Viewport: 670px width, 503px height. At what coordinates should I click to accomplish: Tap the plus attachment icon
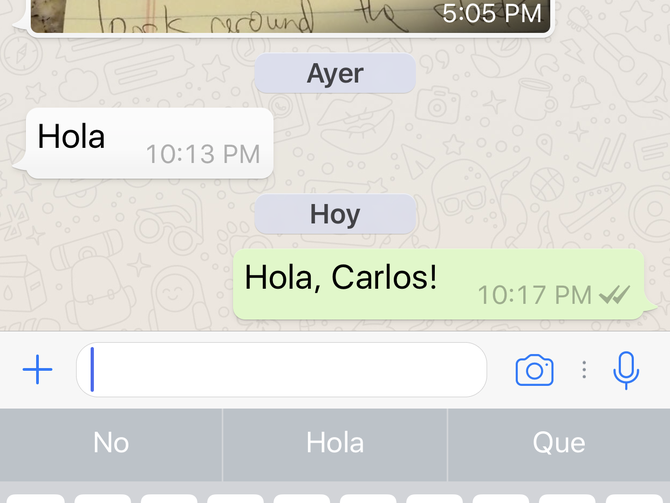click(37, 371)
